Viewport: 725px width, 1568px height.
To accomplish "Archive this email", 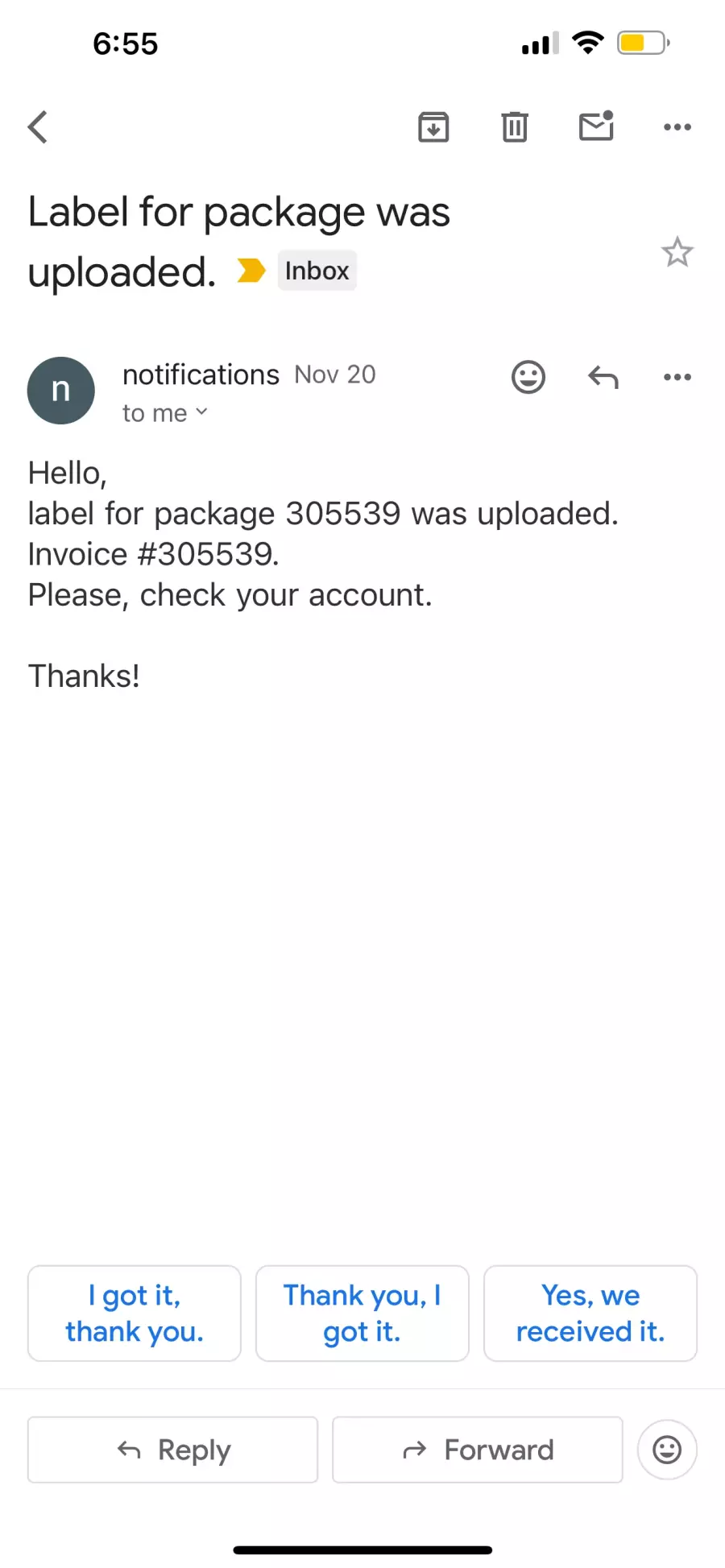I will 433,127.
